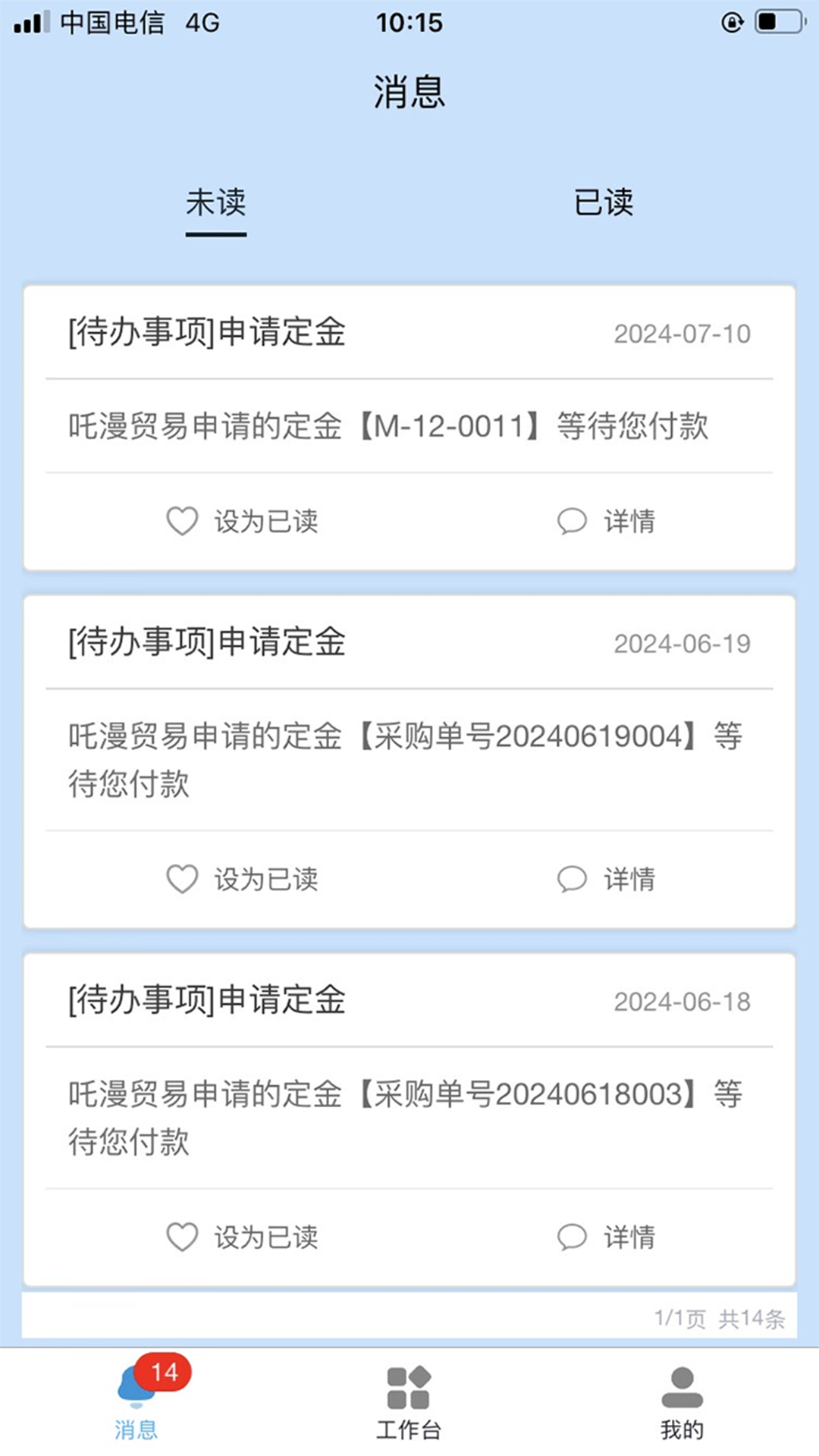819x1456 pixels.
Task: Tap the chat bubble icon beside first 详情
Action: point(572,521)
